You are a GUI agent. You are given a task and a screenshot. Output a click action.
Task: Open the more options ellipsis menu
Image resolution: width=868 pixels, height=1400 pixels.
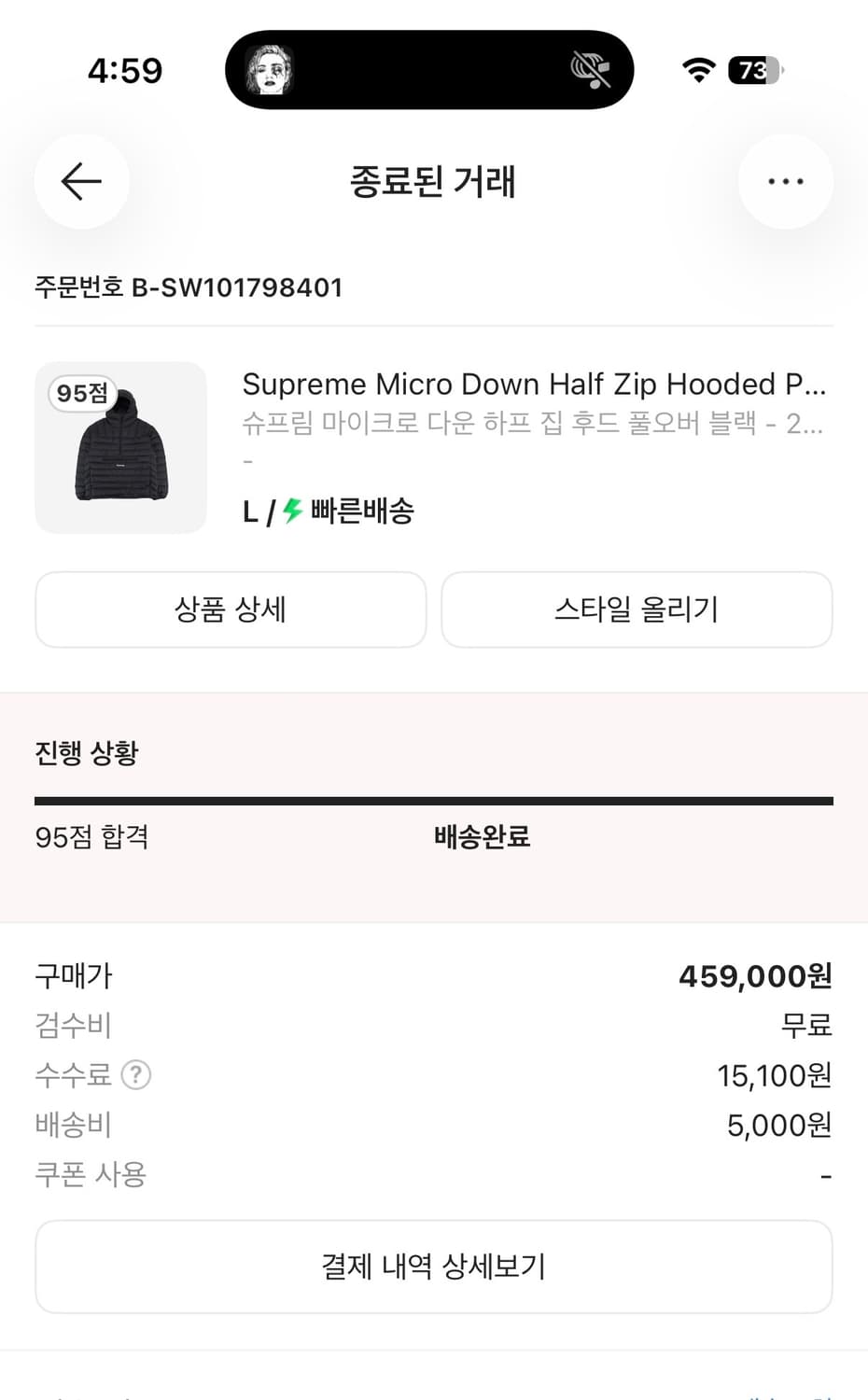(786, 182)
